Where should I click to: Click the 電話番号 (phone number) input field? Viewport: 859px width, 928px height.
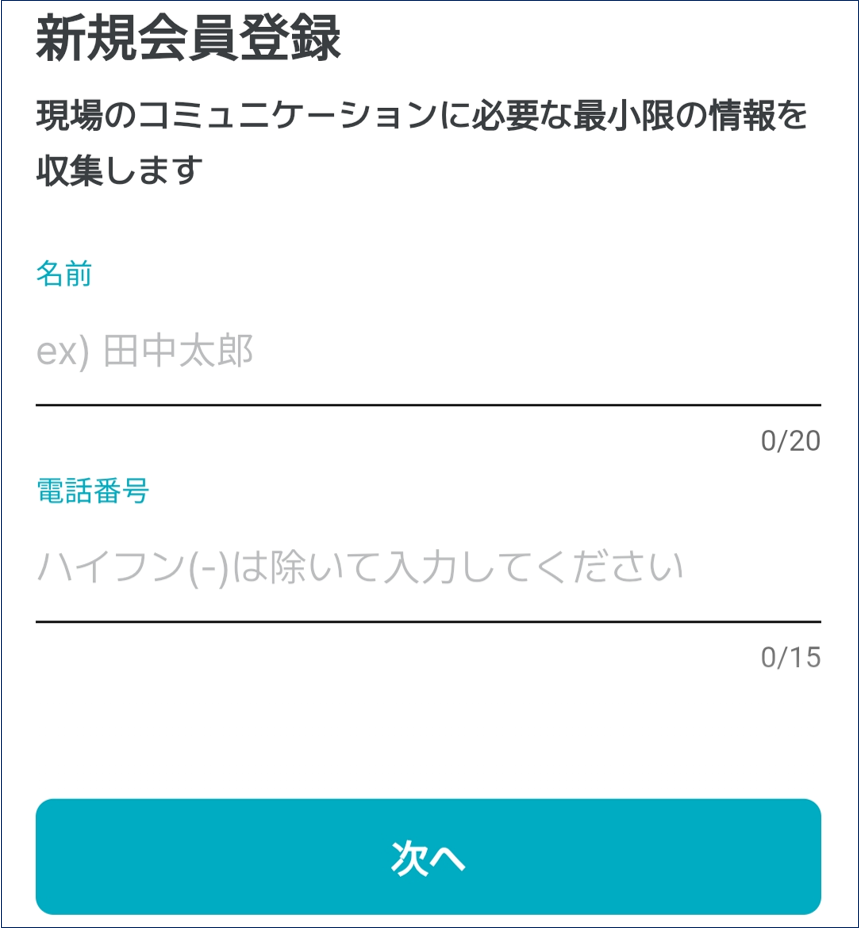click(x=430, y=565)
